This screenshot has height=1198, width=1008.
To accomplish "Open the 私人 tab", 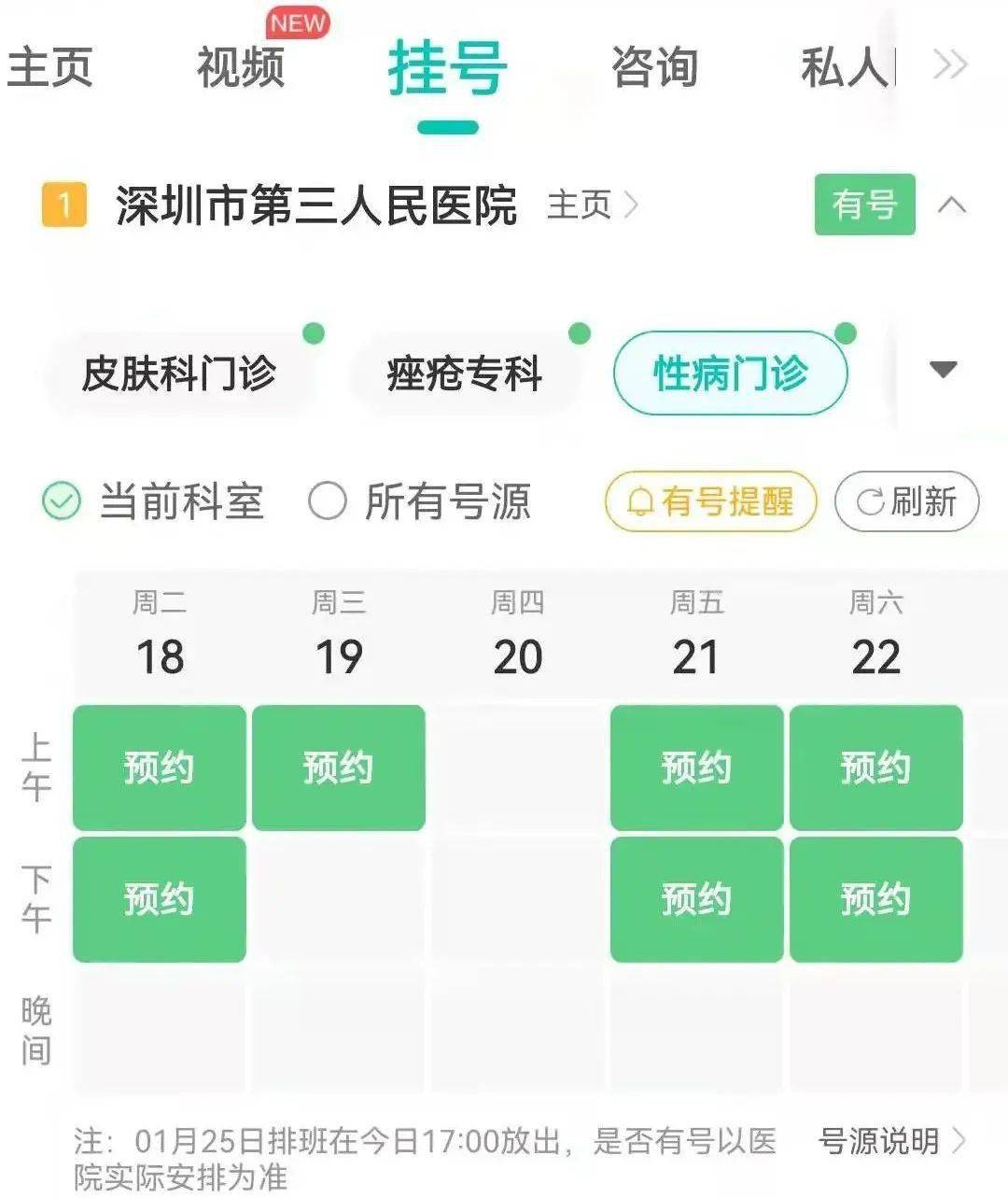I will coord(845,67).
